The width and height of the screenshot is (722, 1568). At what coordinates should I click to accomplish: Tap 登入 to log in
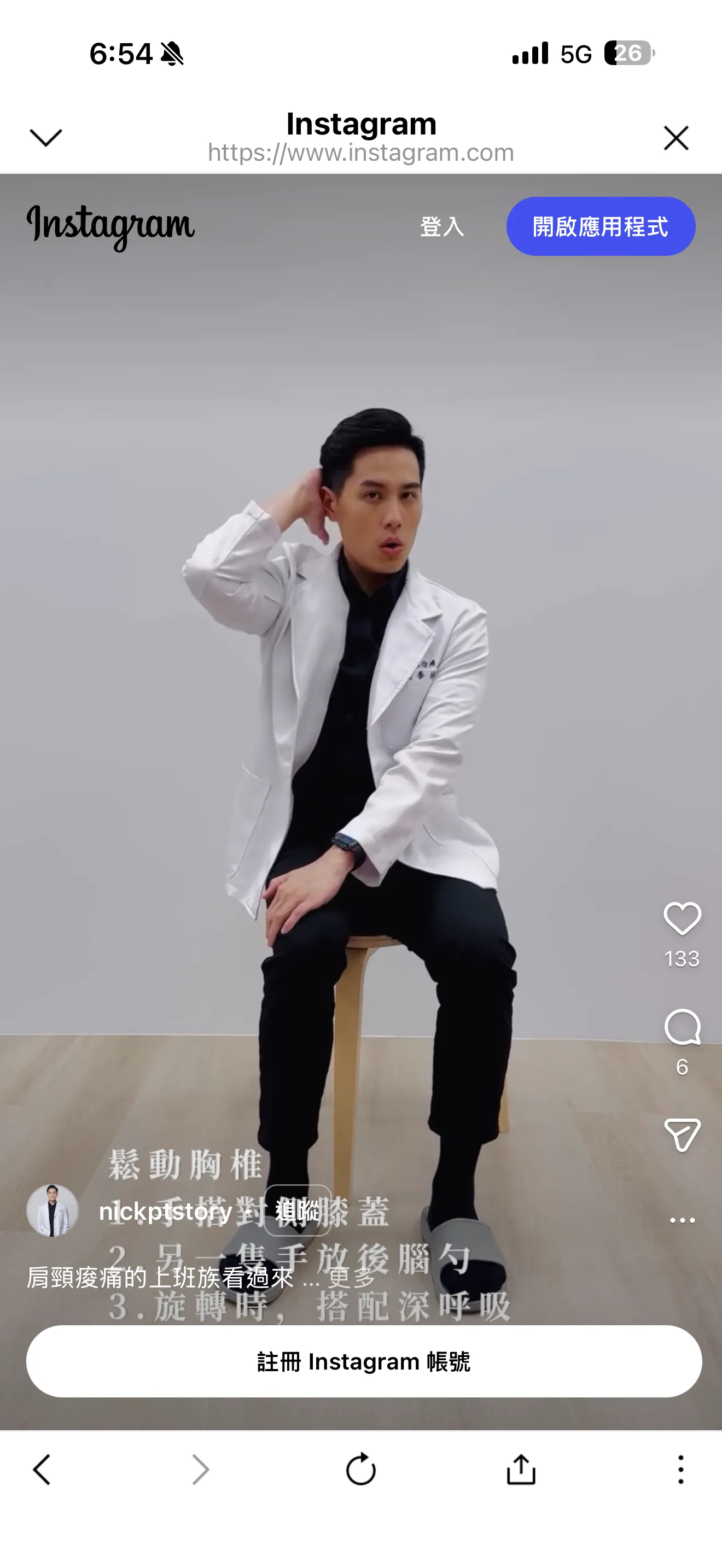pos(442,227)
